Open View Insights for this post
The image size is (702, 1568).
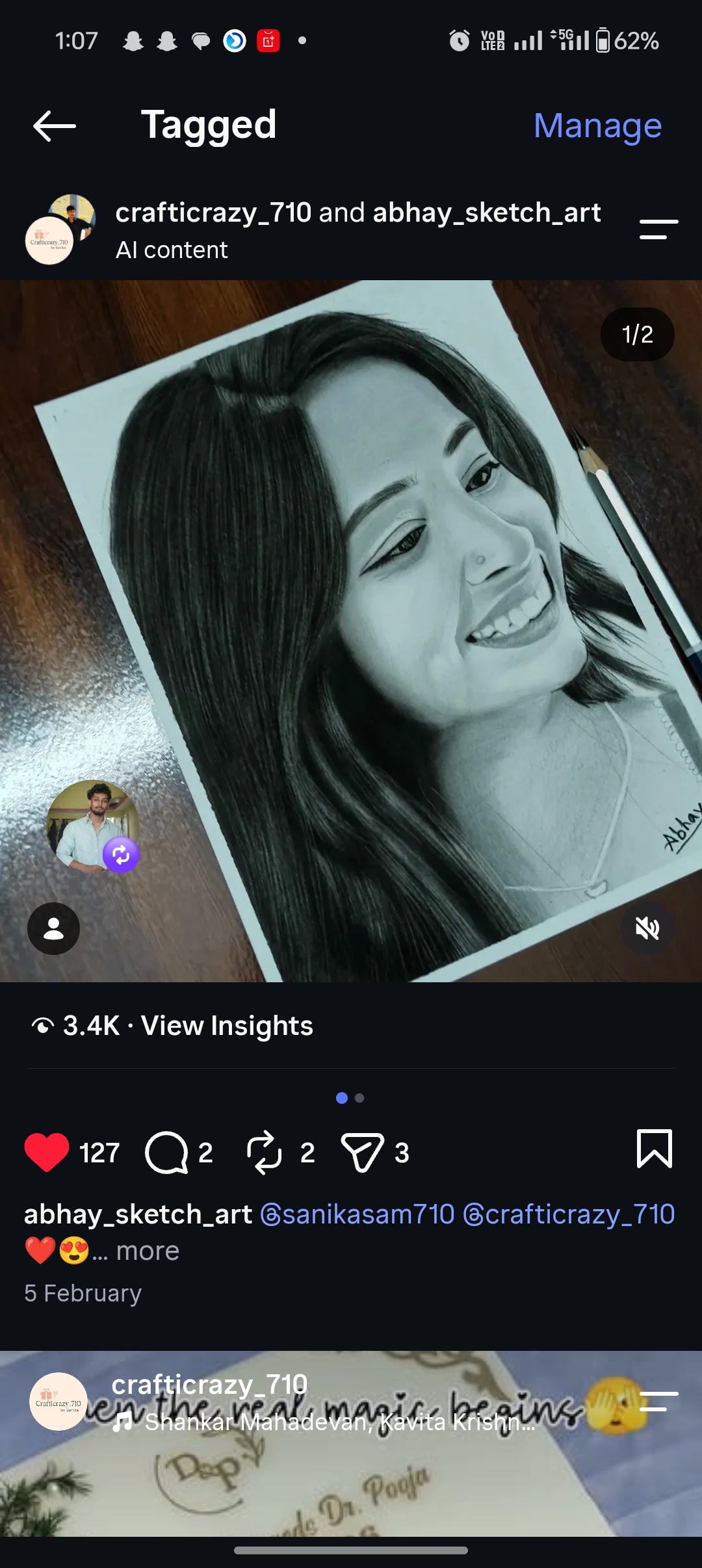pyautogui.click(x=227, y=1026)
